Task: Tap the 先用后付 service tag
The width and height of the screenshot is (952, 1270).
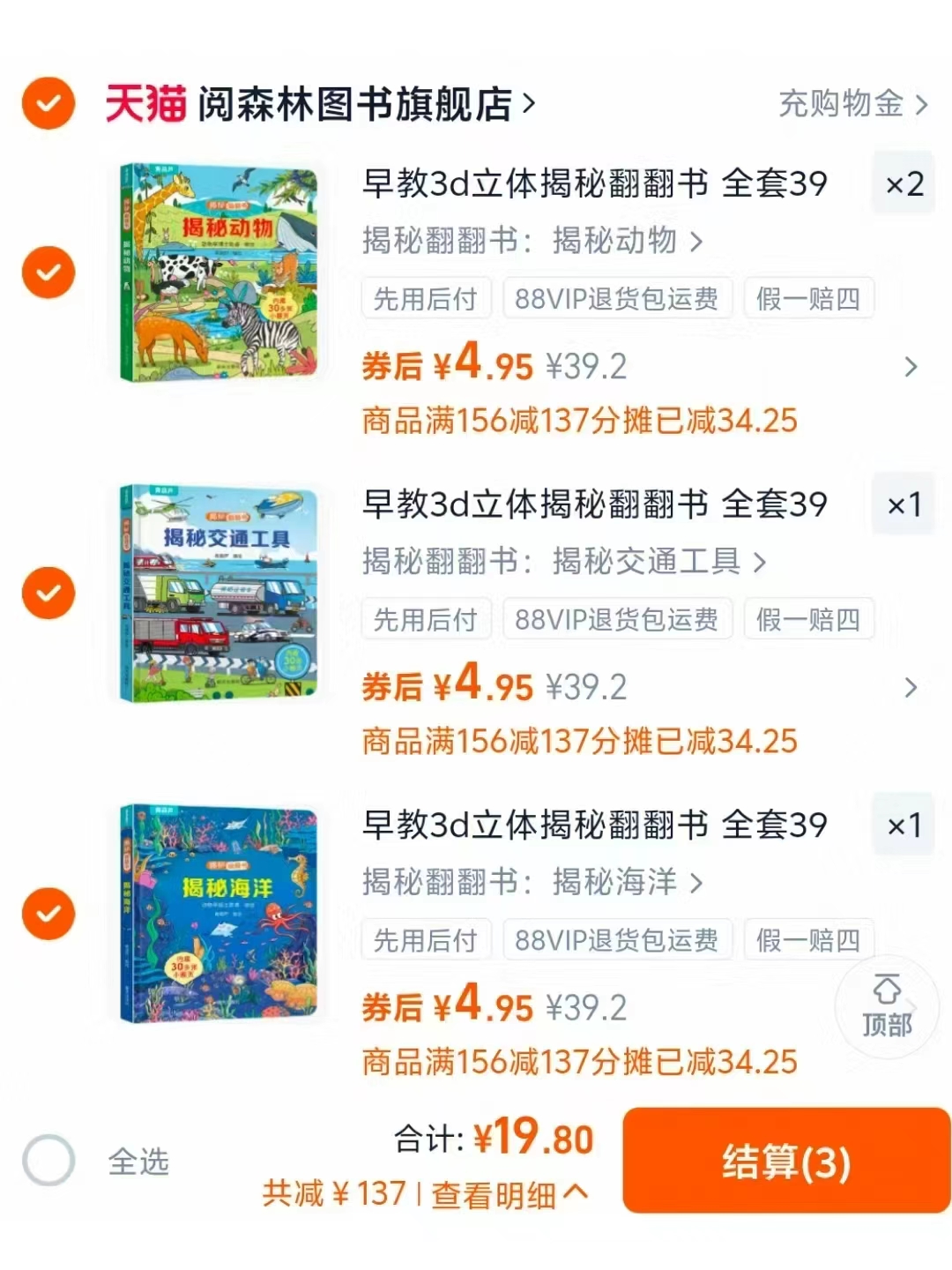Action: point(426,298)
